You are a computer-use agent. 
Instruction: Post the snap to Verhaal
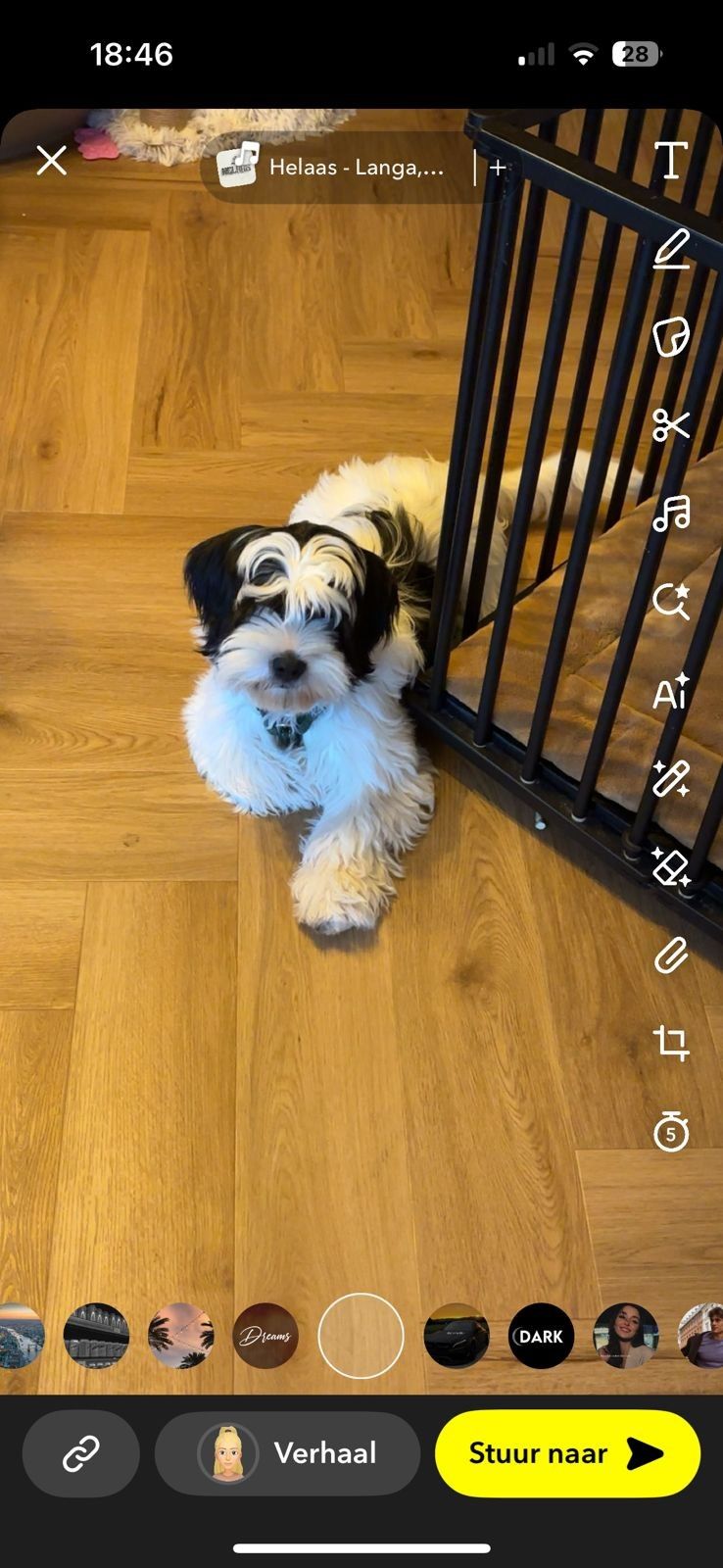click(288, 1453)
